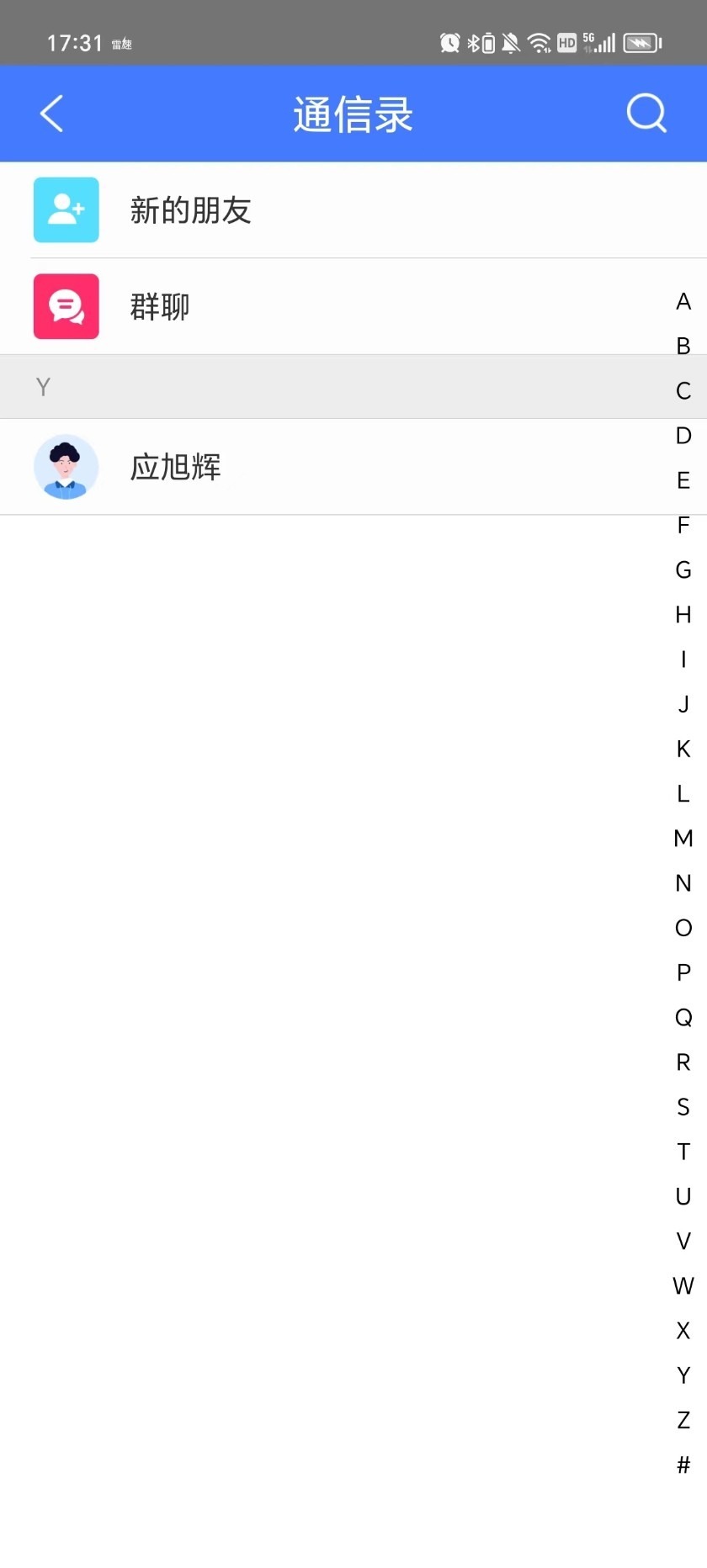707x1568 pixels.
Task: Jump to letter A in index
Action: pos(683,301)
